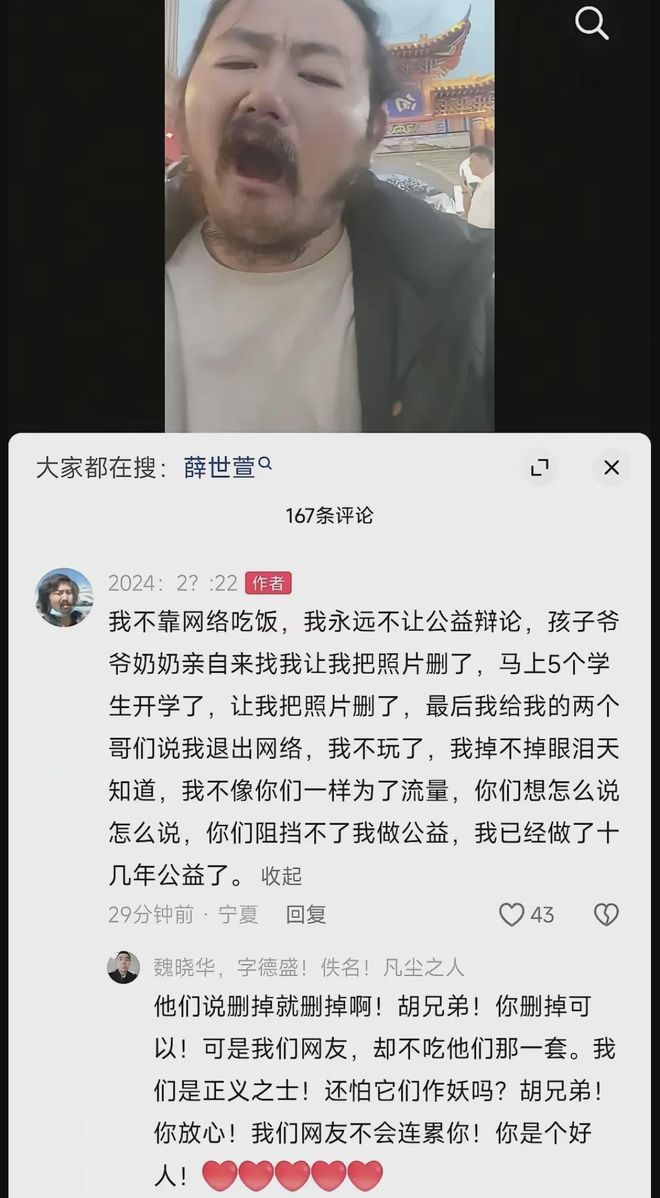This screenshot has width=660, height=1198.
Task: Reply to the author's comment
Action: point(305,914)
